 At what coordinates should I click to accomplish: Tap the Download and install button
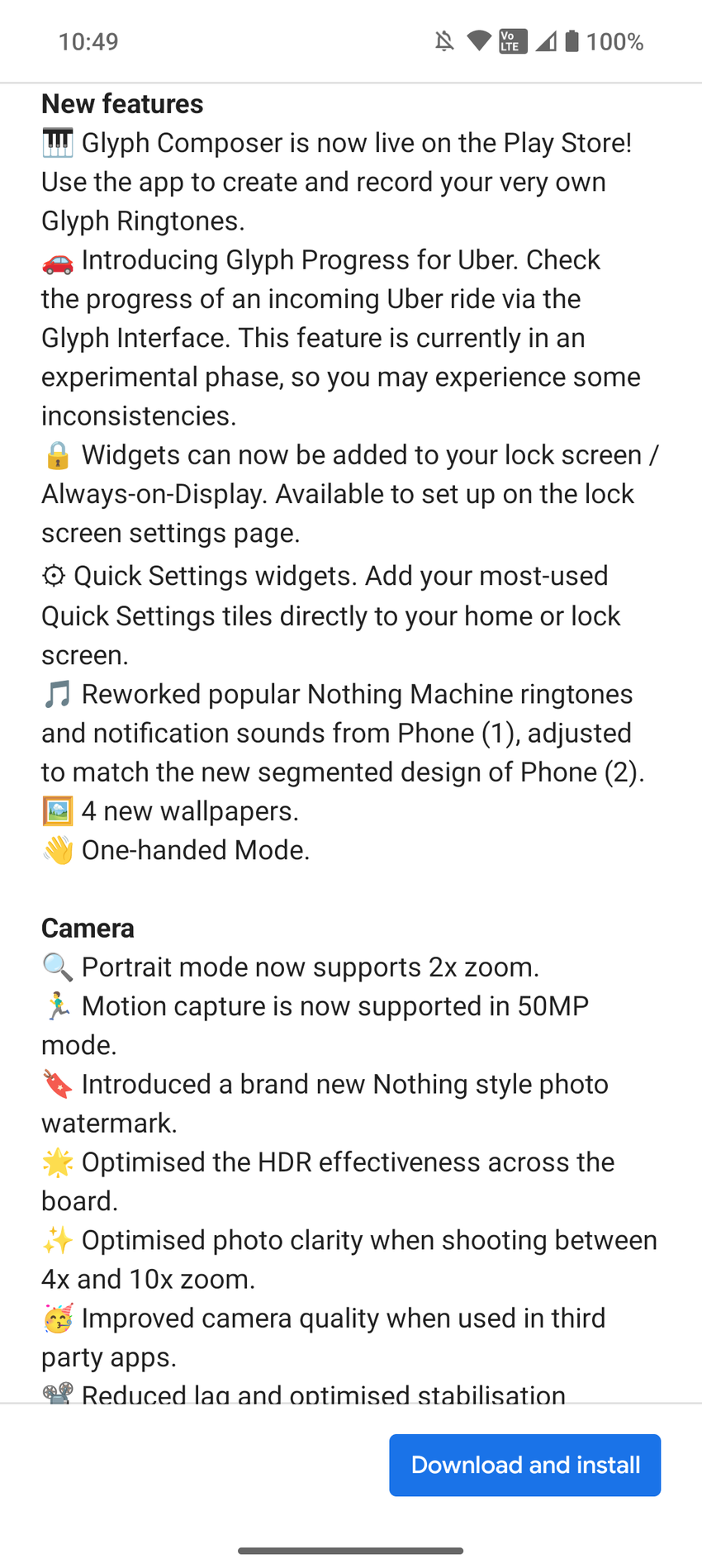(x=525, y=1465)
